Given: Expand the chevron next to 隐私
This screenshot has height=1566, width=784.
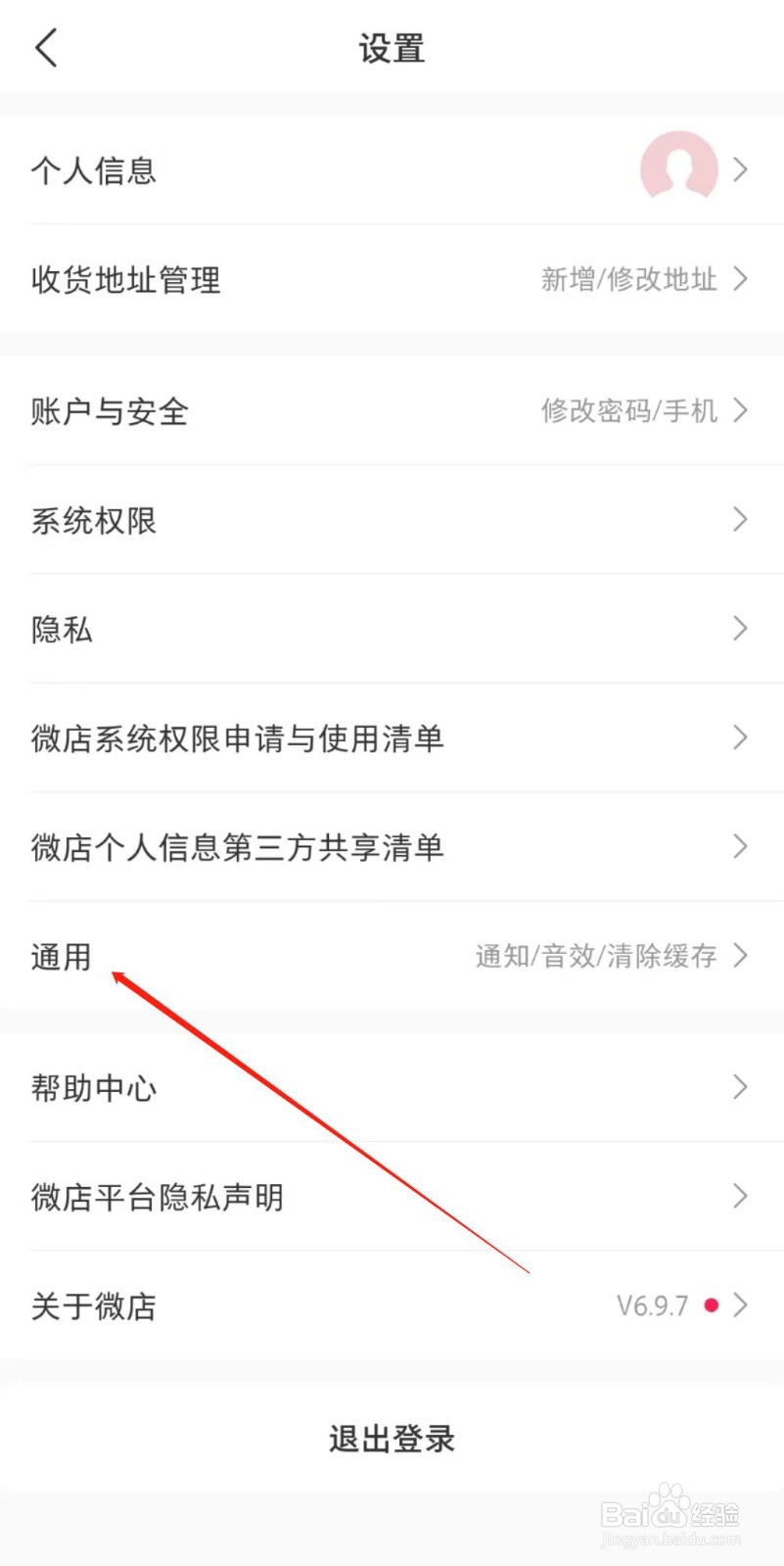Looking at the screenshot, I should (741, 630).
